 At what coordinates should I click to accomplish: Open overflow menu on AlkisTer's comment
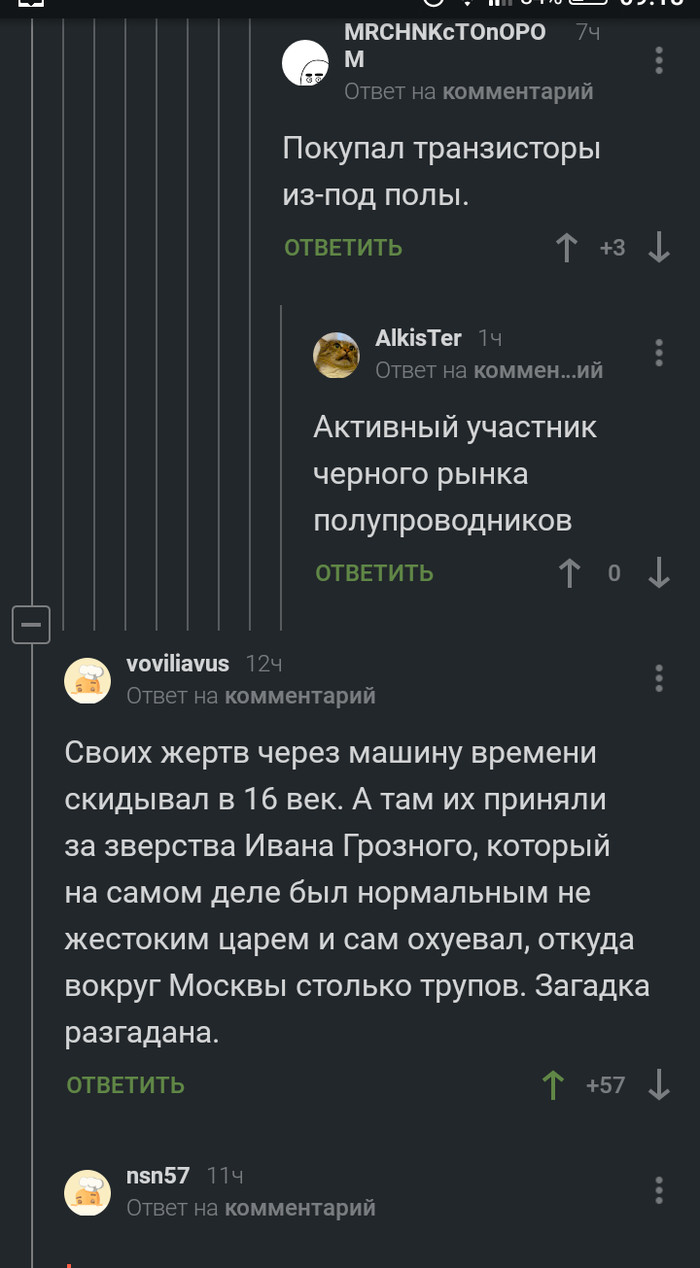[x=659, y=352]
